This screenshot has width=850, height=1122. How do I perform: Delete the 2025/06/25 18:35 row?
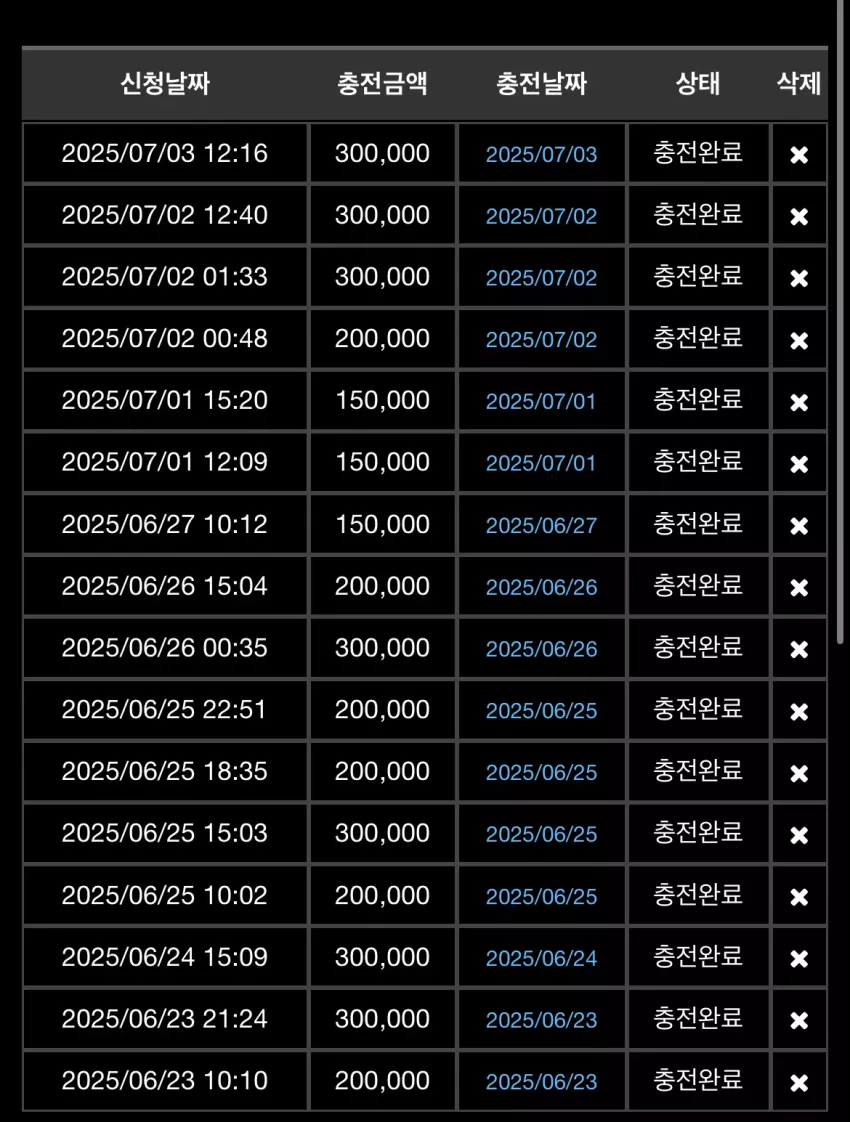point(799,773)
